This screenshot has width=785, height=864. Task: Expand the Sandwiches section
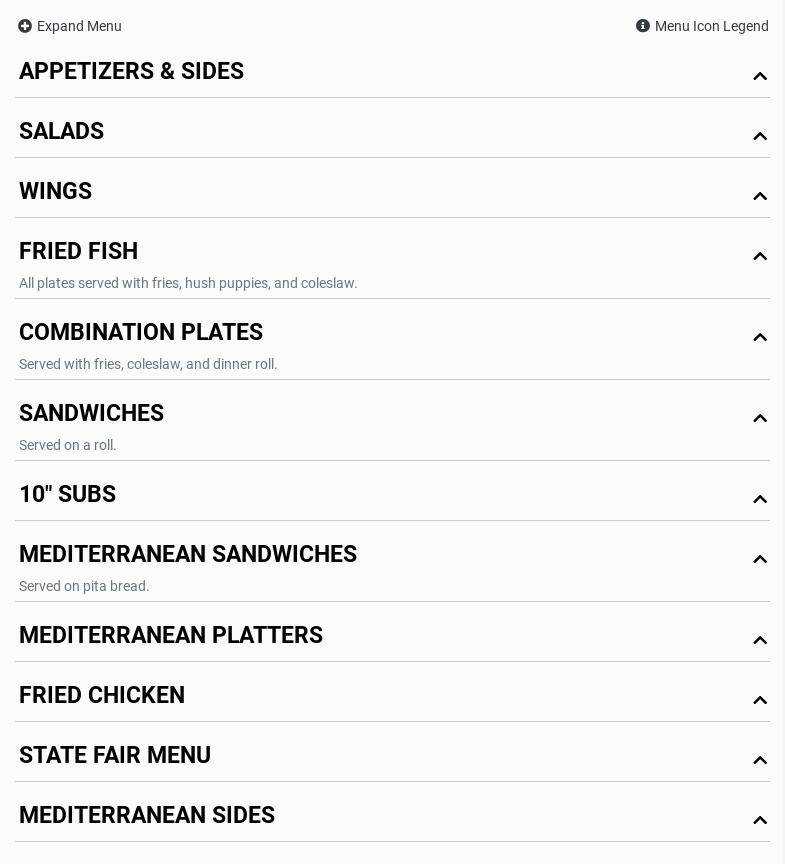(x=92, y=414)
